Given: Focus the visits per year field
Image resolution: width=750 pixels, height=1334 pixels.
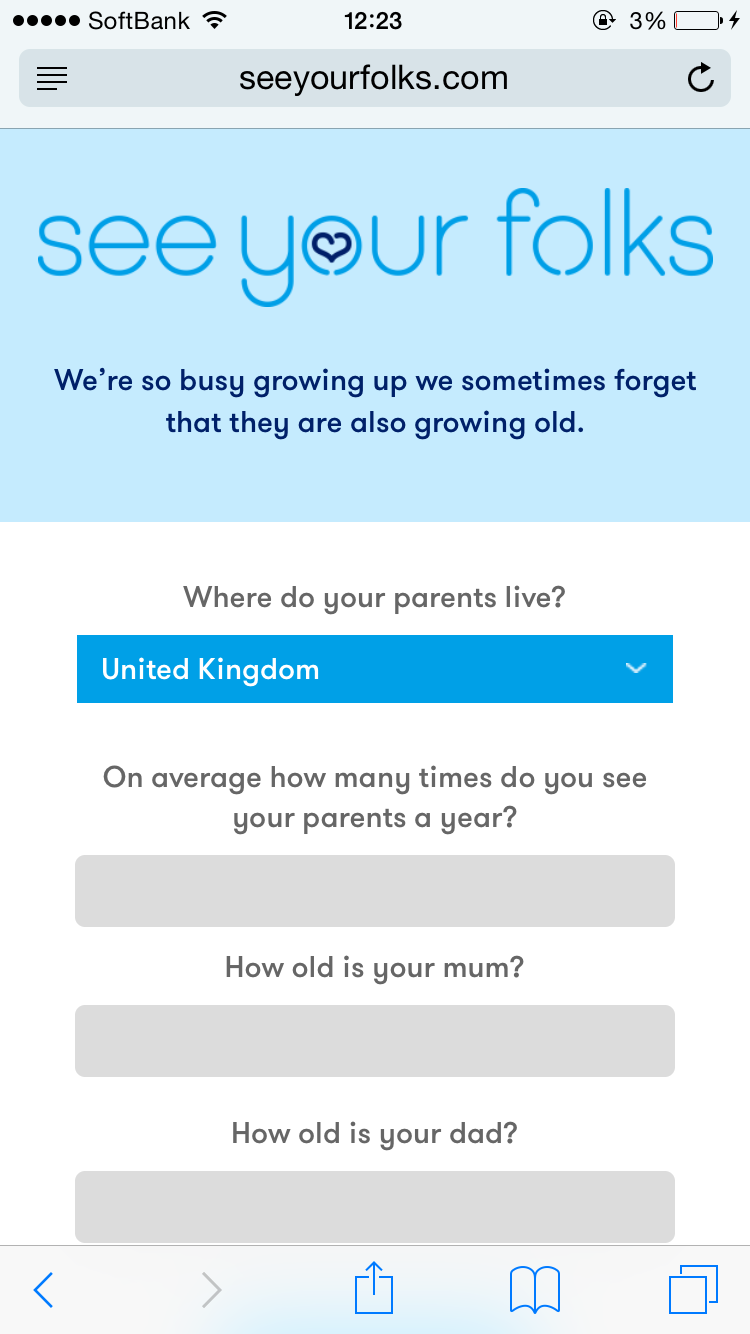Looking at the screenshot, I should 375,891.
